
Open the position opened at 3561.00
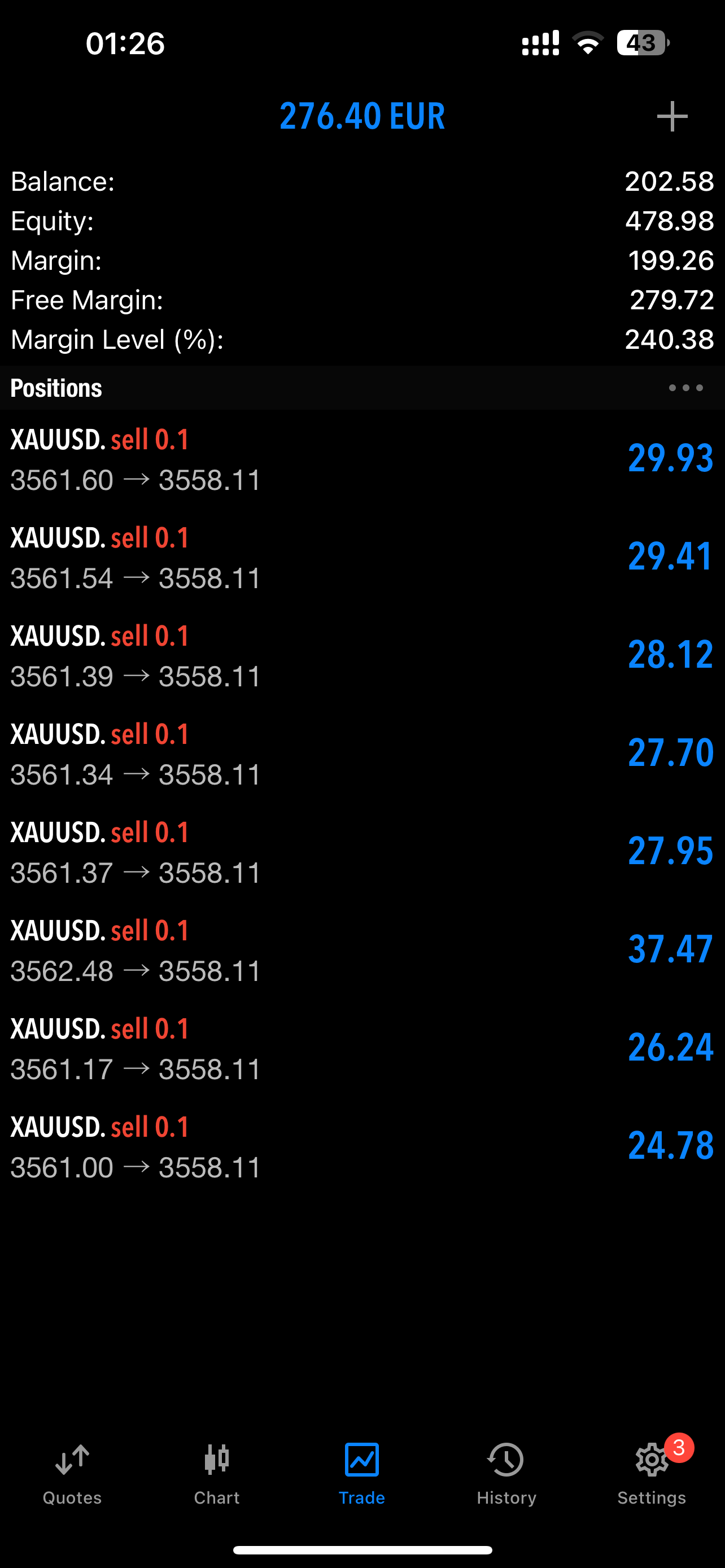362,1147
